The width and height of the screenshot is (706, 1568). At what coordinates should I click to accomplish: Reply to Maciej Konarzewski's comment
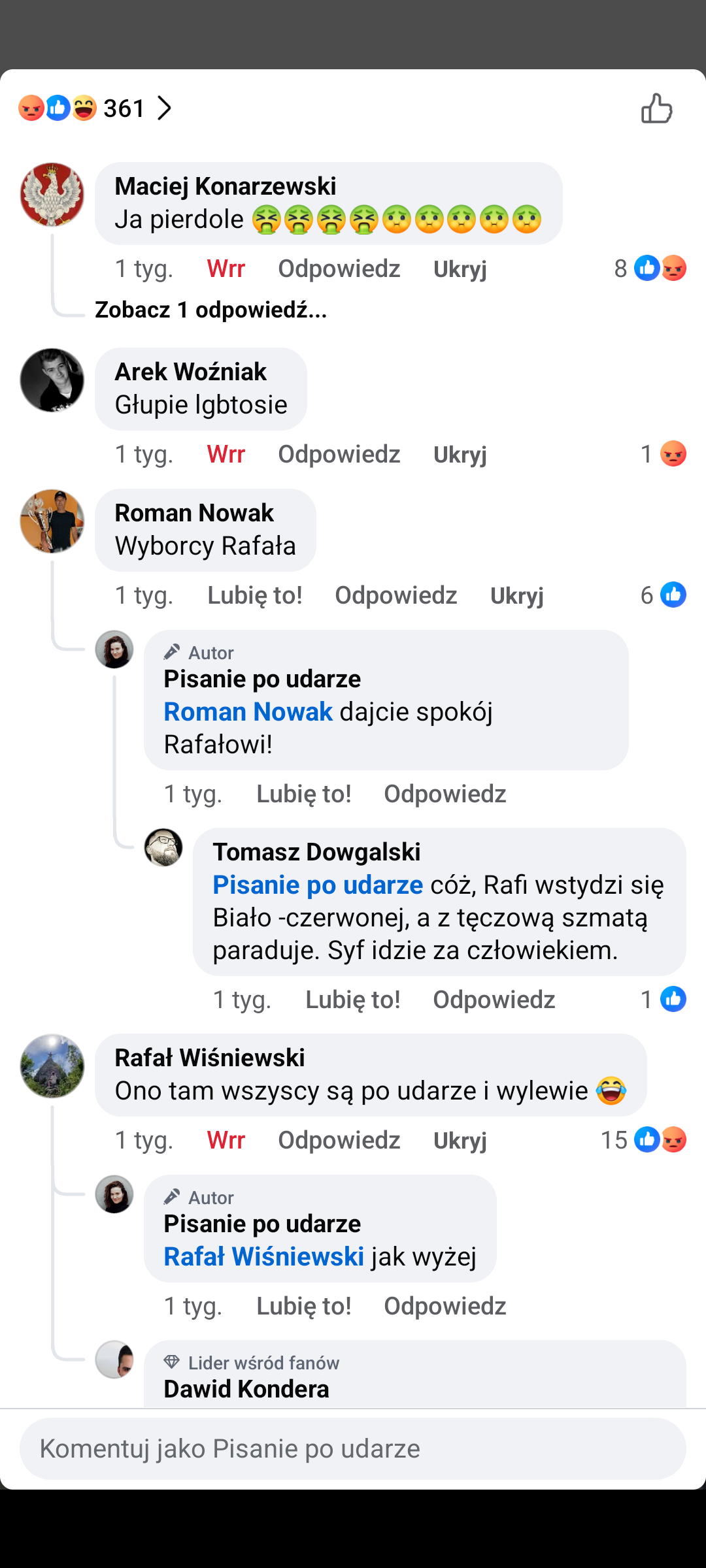339,269
